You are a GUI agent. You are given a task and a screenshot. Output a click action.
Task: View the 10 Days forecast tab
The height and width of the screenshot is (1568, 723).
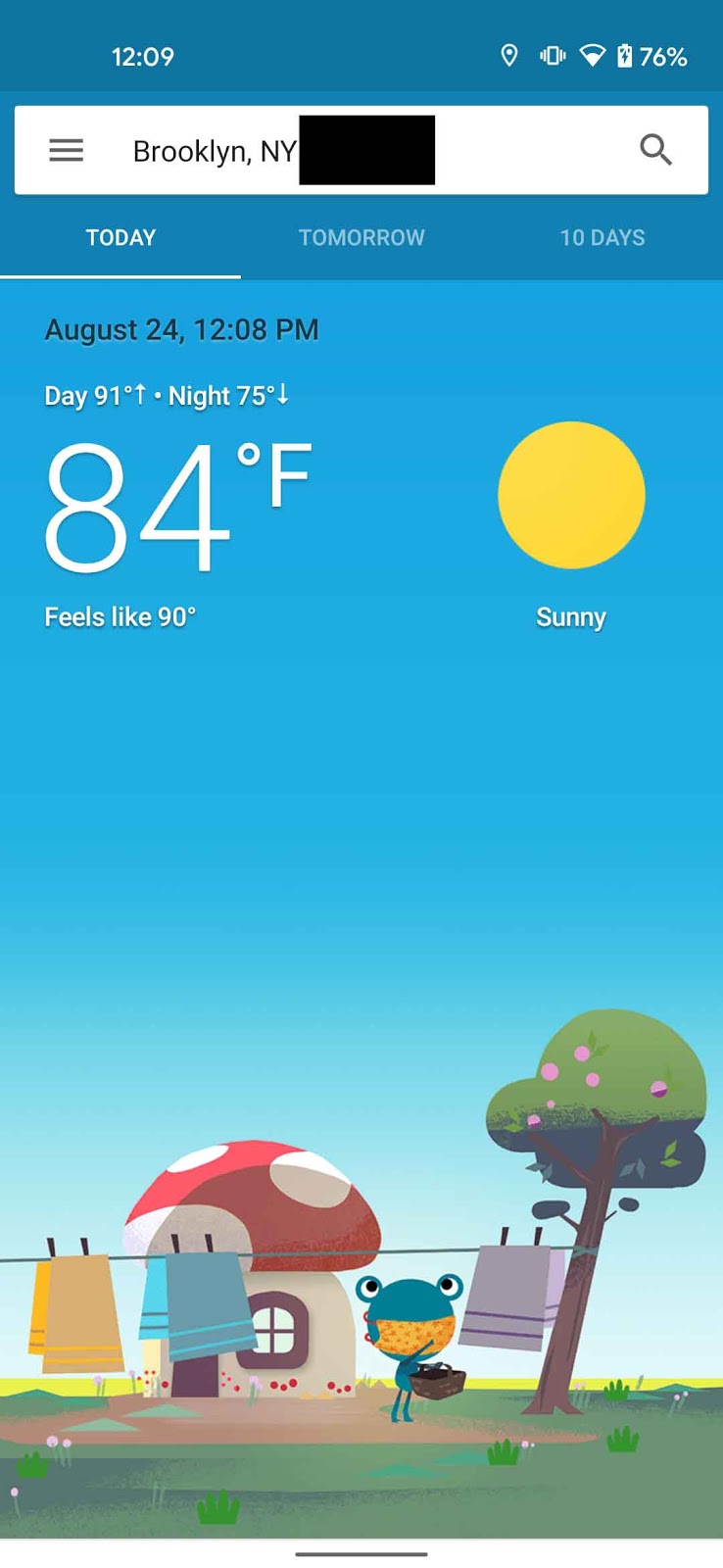click(x=602, y=237)
